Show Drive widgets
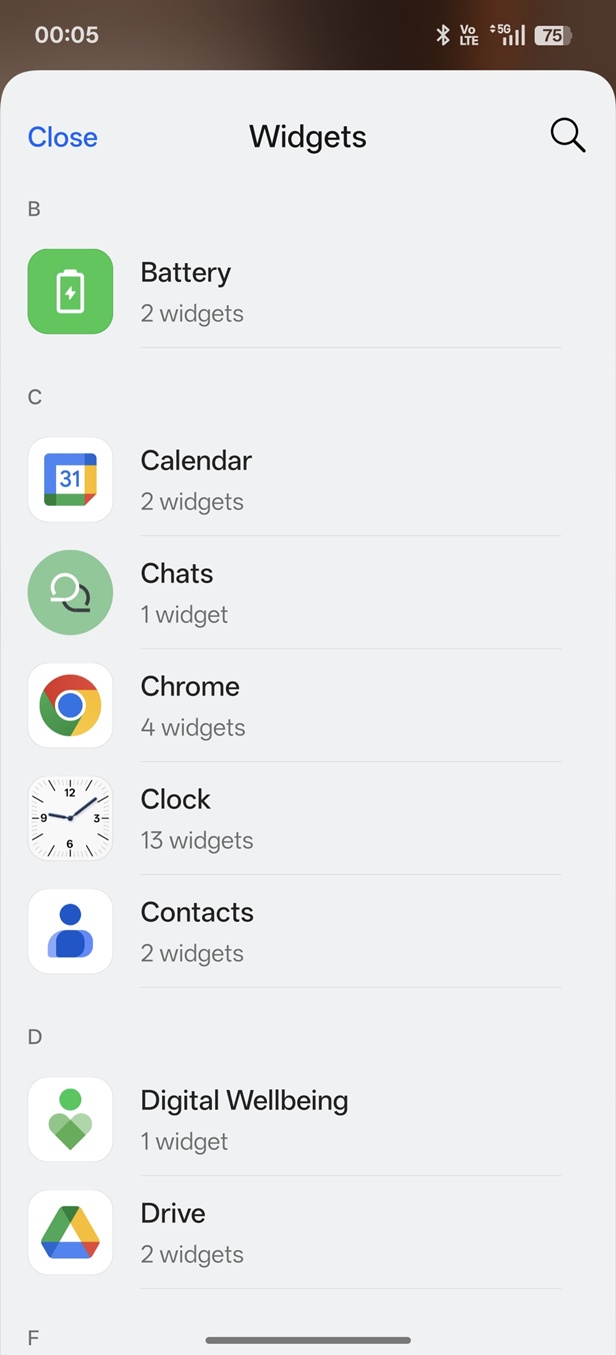Viewport: 616px width, 1355px height. 294,1232
